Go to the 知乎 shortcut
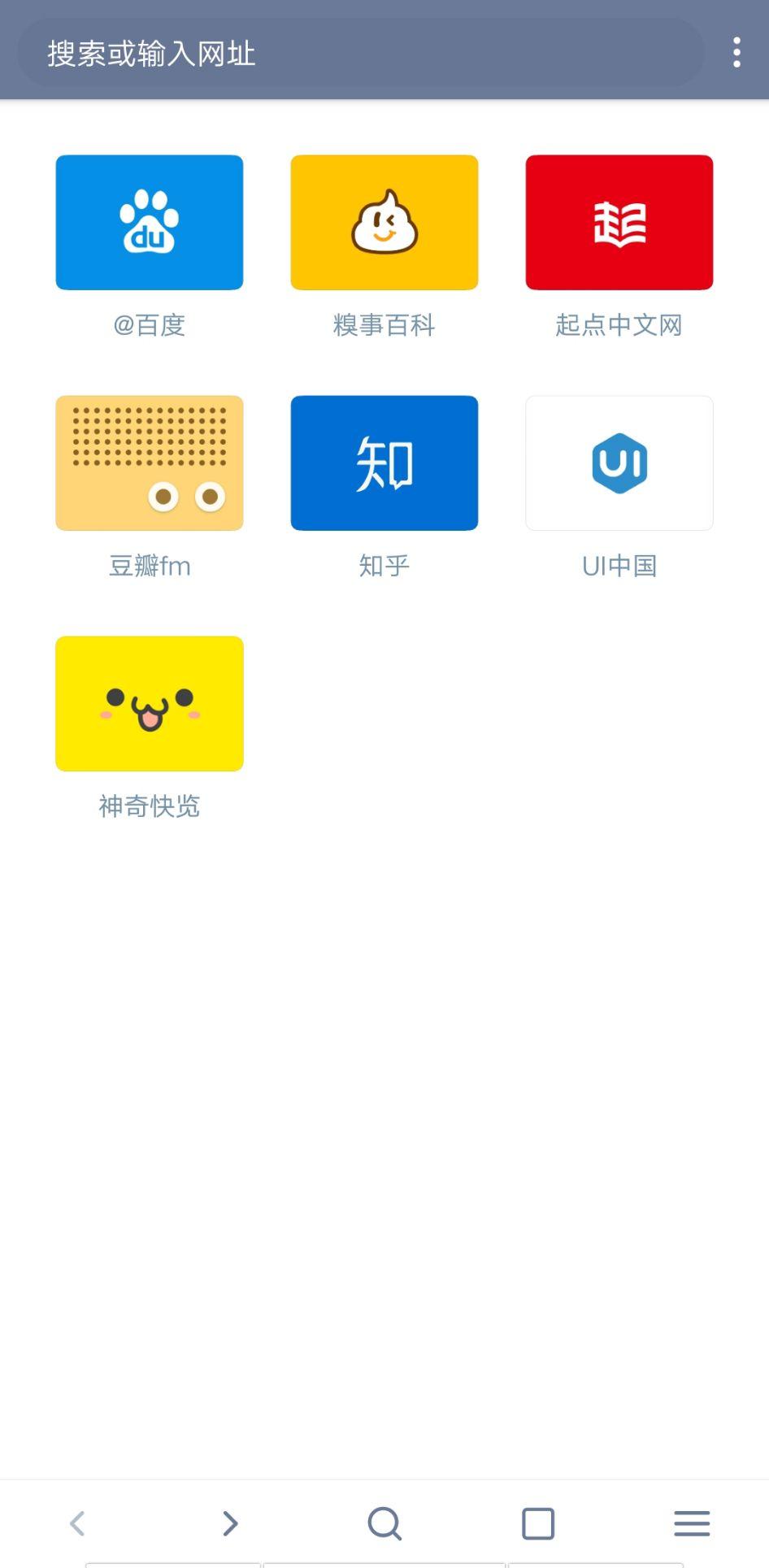769x1568 pixels. tap(384, 463)
